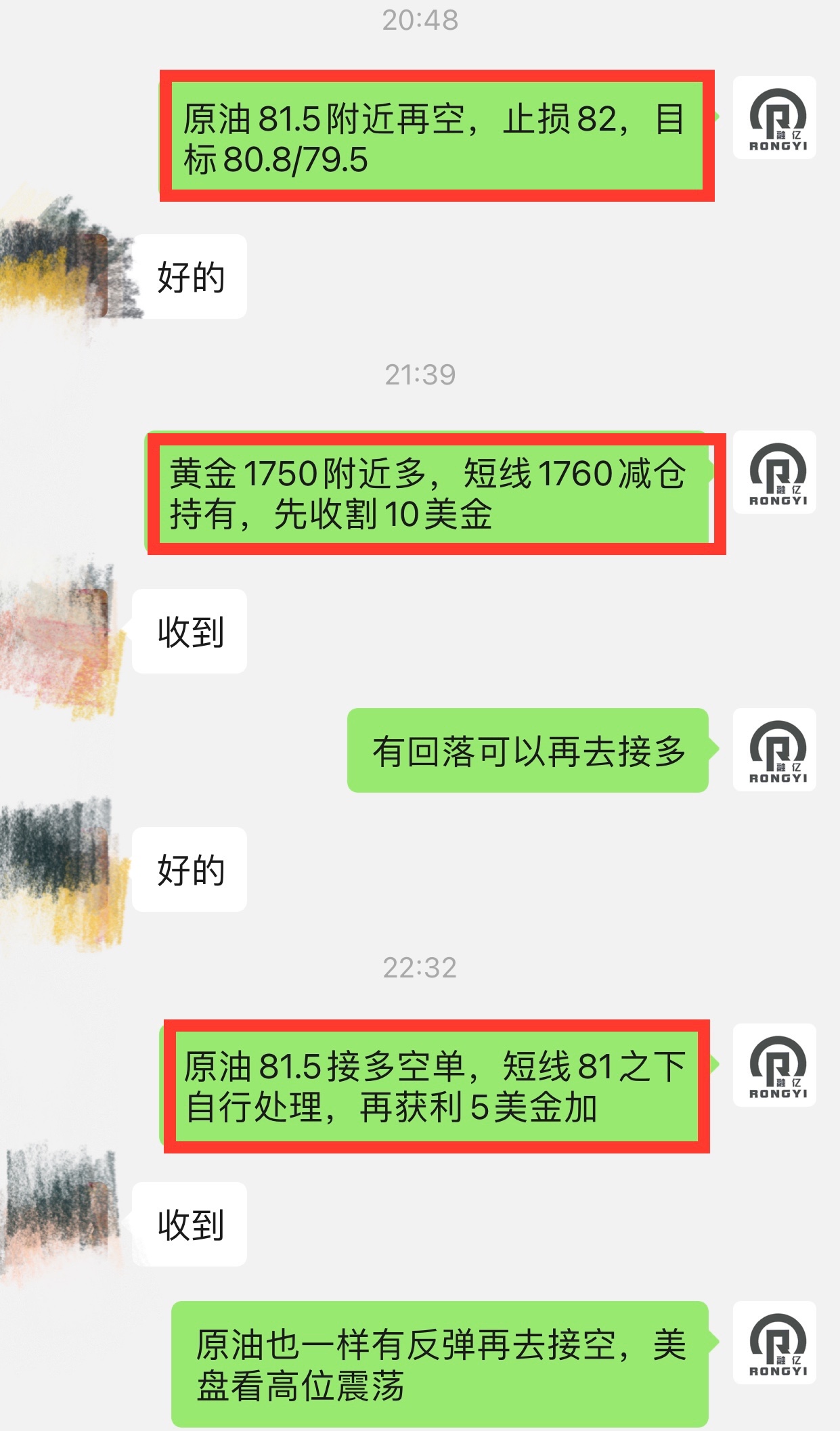Tap RONGYI avatar next to 原油也一样有反弹 message
The width and height of the screenshot is (840, 1431).
pyautogui.click(x=774, y=1343)
